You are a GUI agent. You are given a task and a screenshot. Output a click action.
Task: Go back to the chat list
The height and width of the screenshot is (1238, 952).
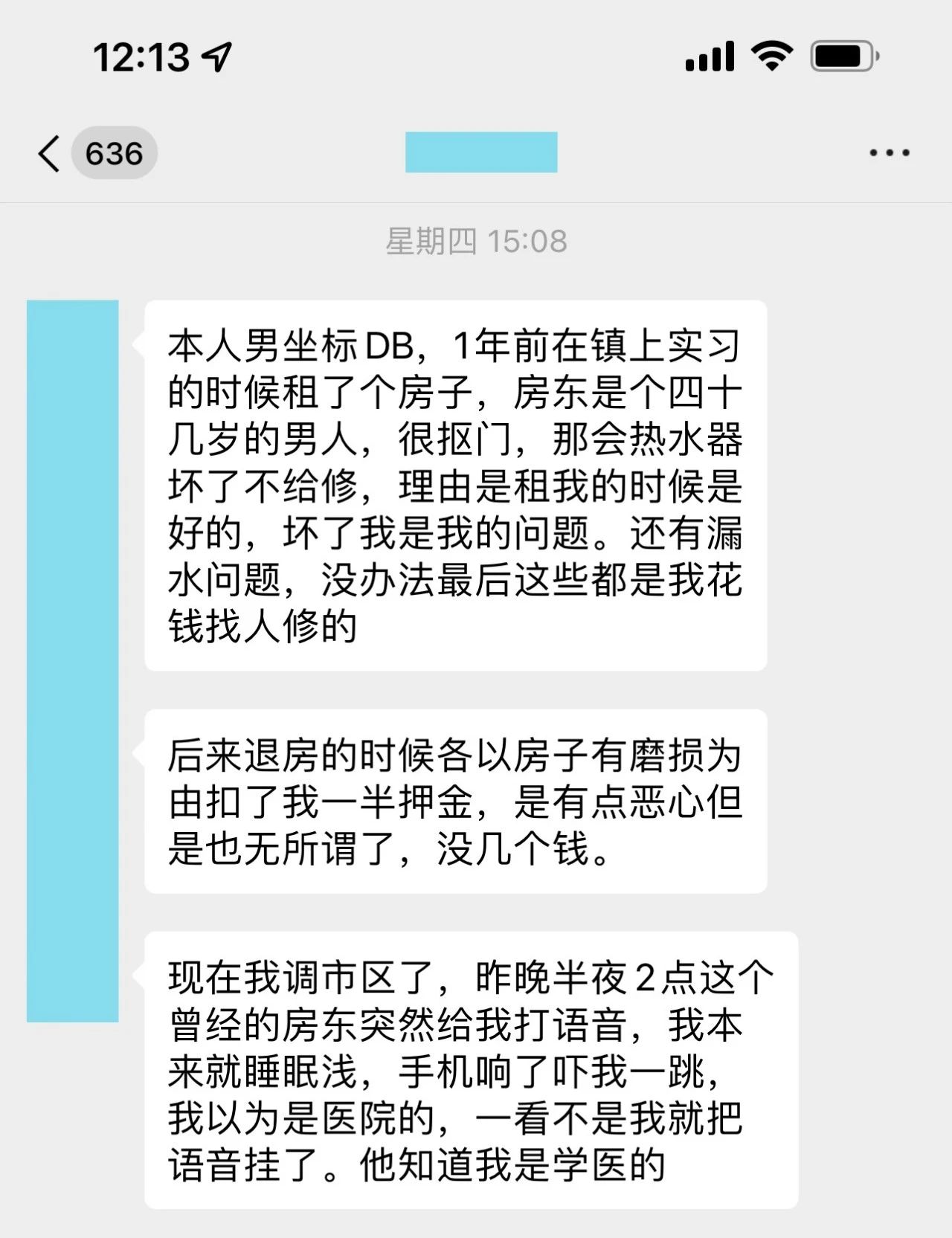pyautogui.click(x=51, y=154)
